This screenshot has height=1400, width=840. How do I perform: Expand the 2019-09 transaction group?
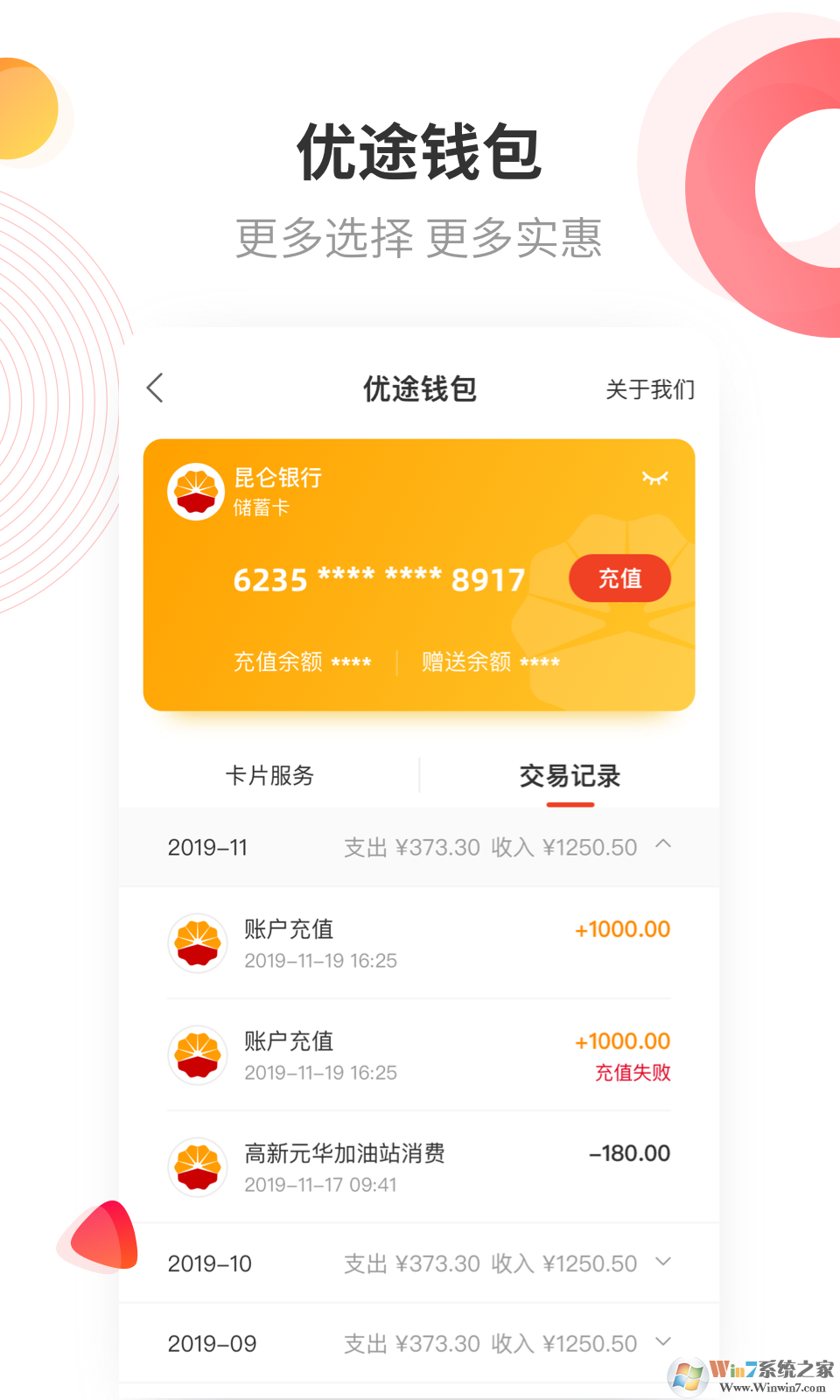point(662,1342)
